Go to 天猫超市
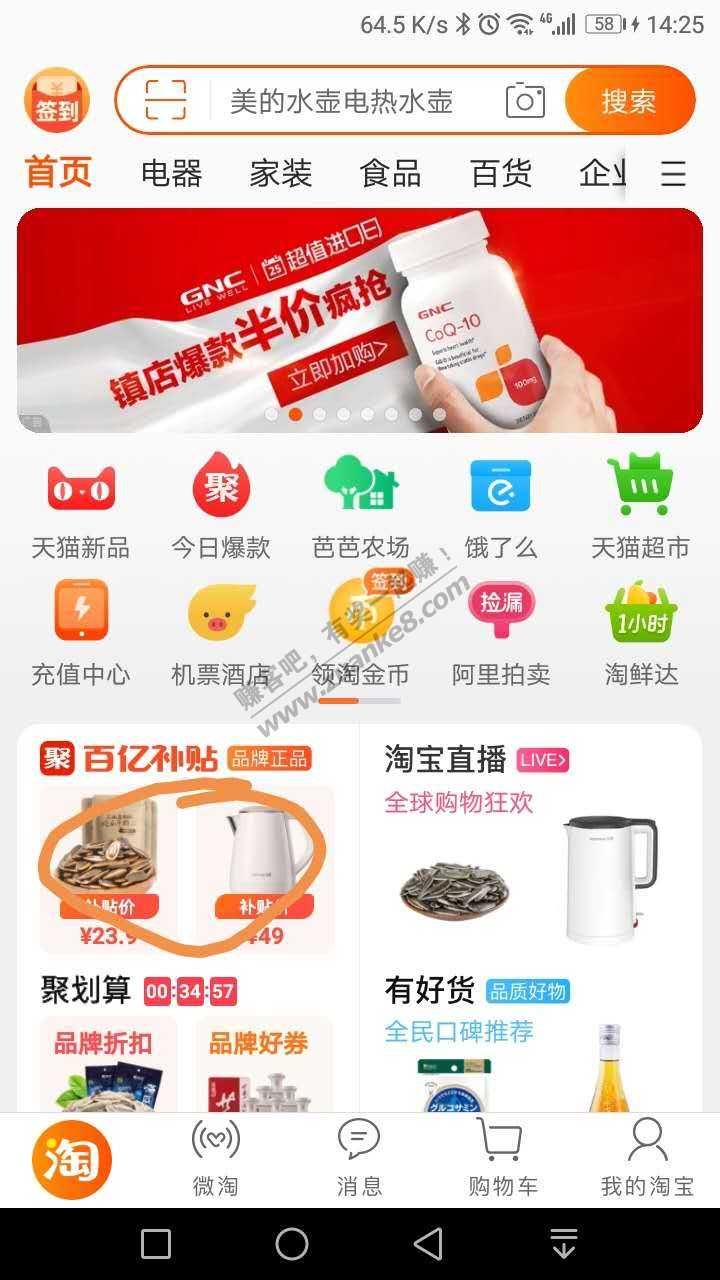The width and height of the screenshot is (720, 1280). [641, 505]
